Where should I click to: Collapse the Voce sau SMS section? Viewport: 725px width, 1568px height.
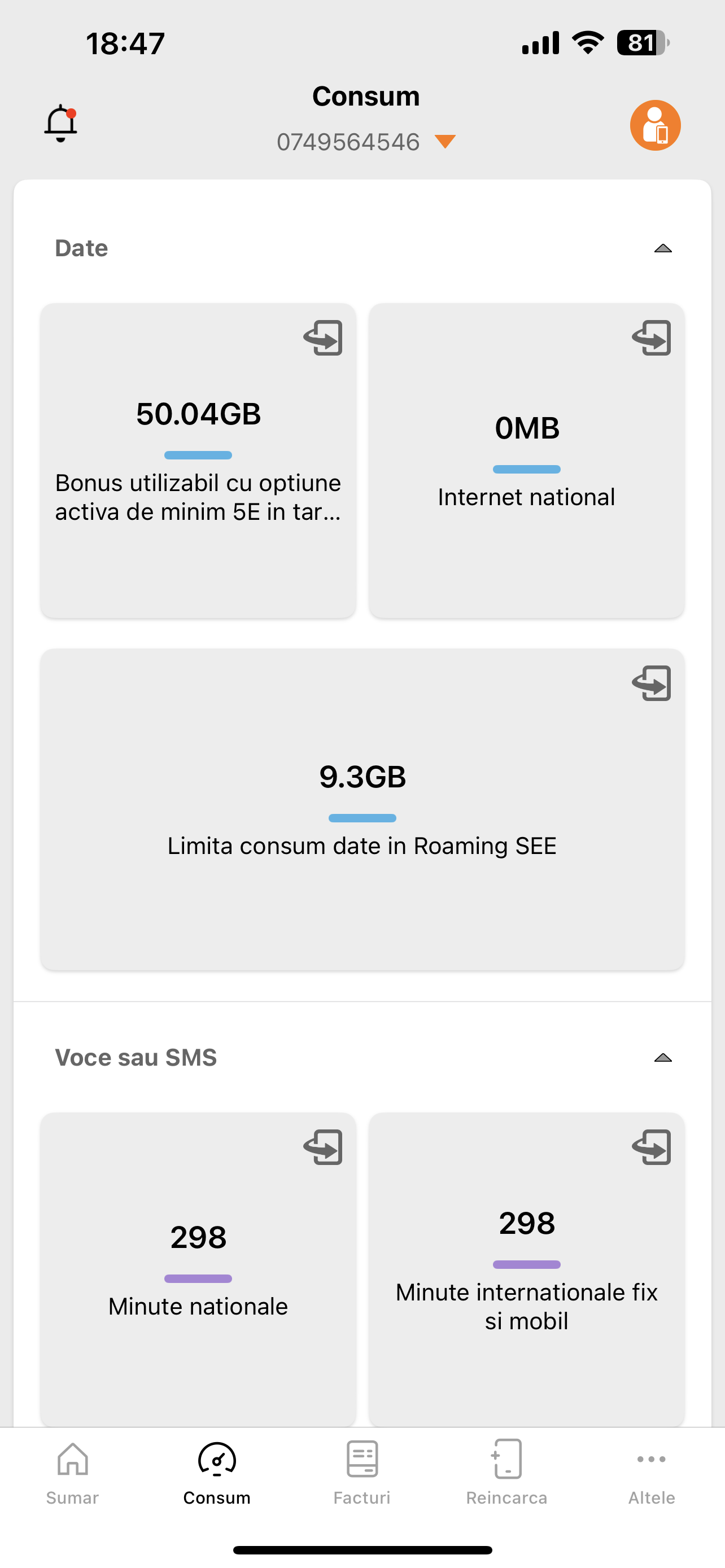click(662, 1058)
